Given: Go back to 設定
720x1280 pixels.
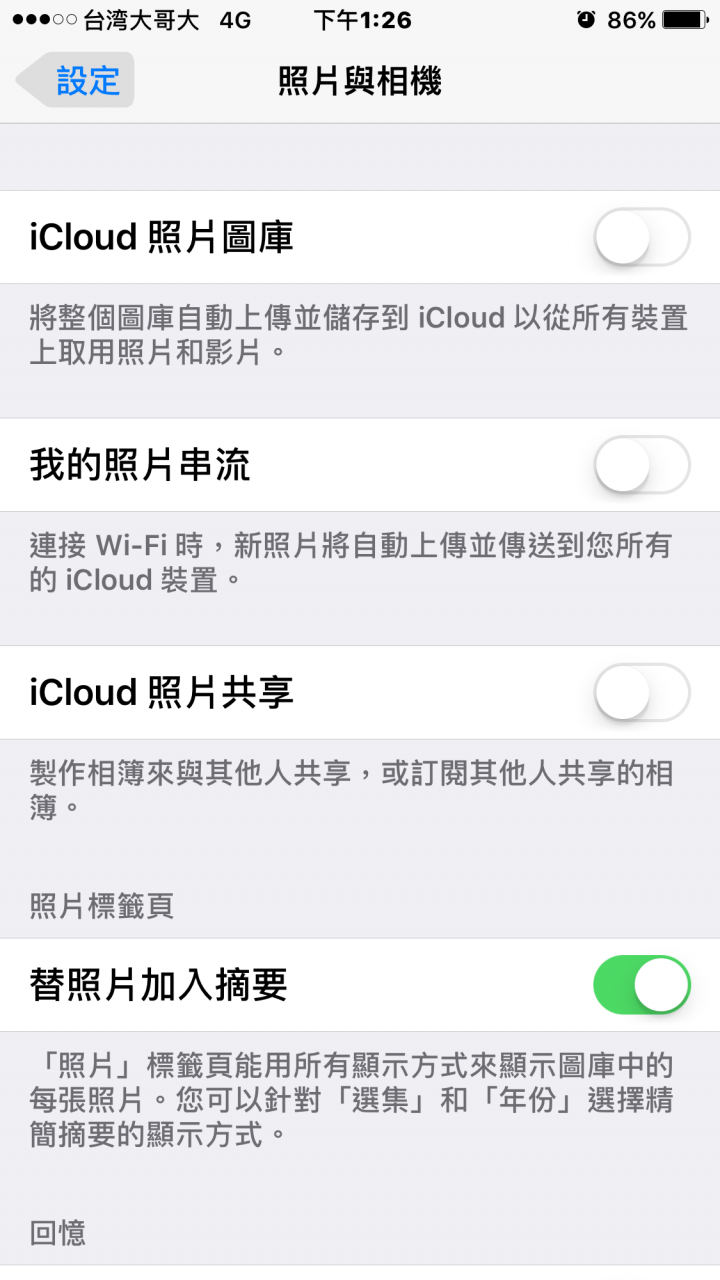Looking at the screenshot, I should (x=76, y=80).
